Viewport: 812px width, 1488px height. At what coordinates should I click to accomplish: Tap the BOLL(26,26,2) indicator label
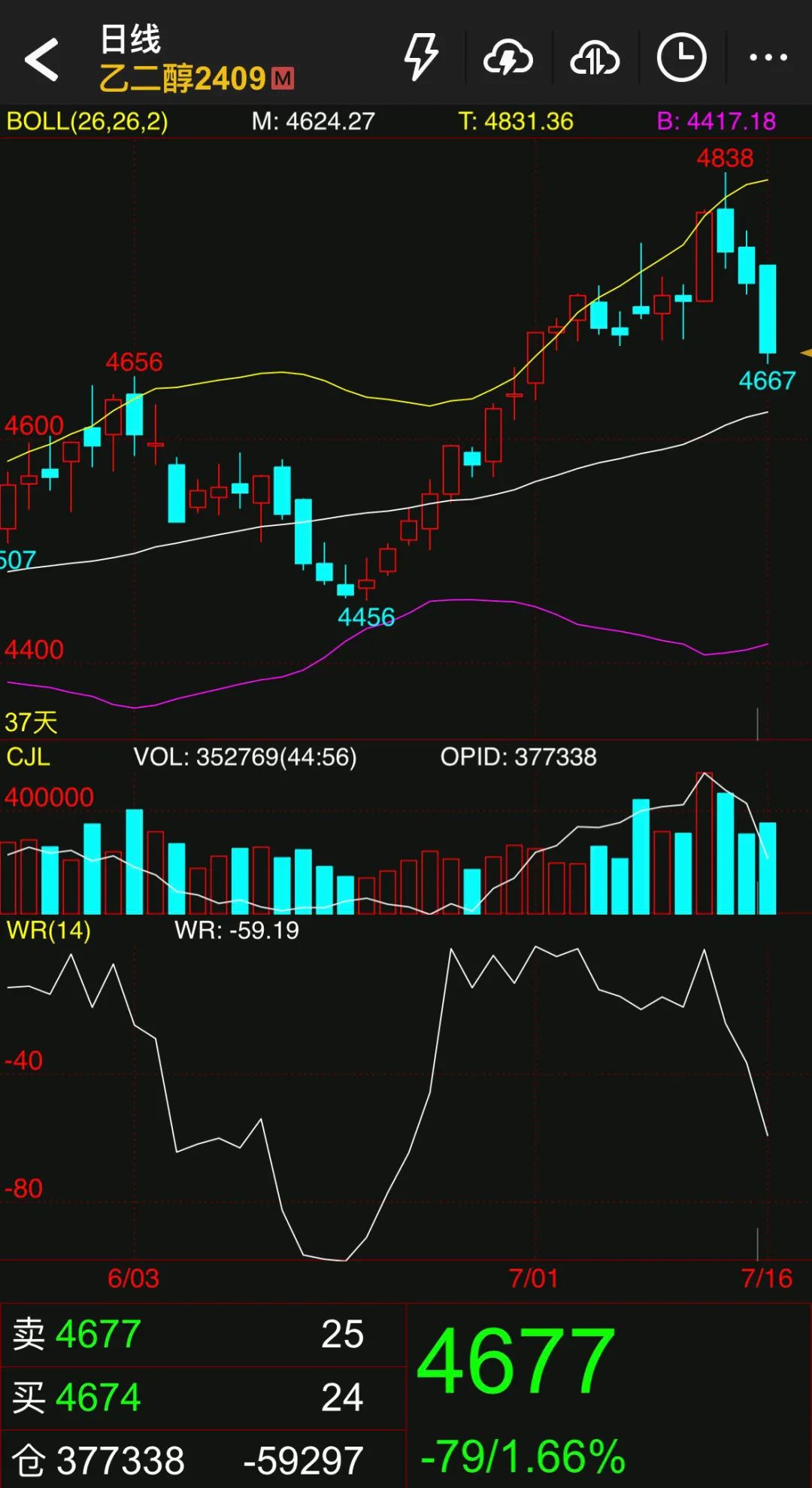(x=87, y=121)
